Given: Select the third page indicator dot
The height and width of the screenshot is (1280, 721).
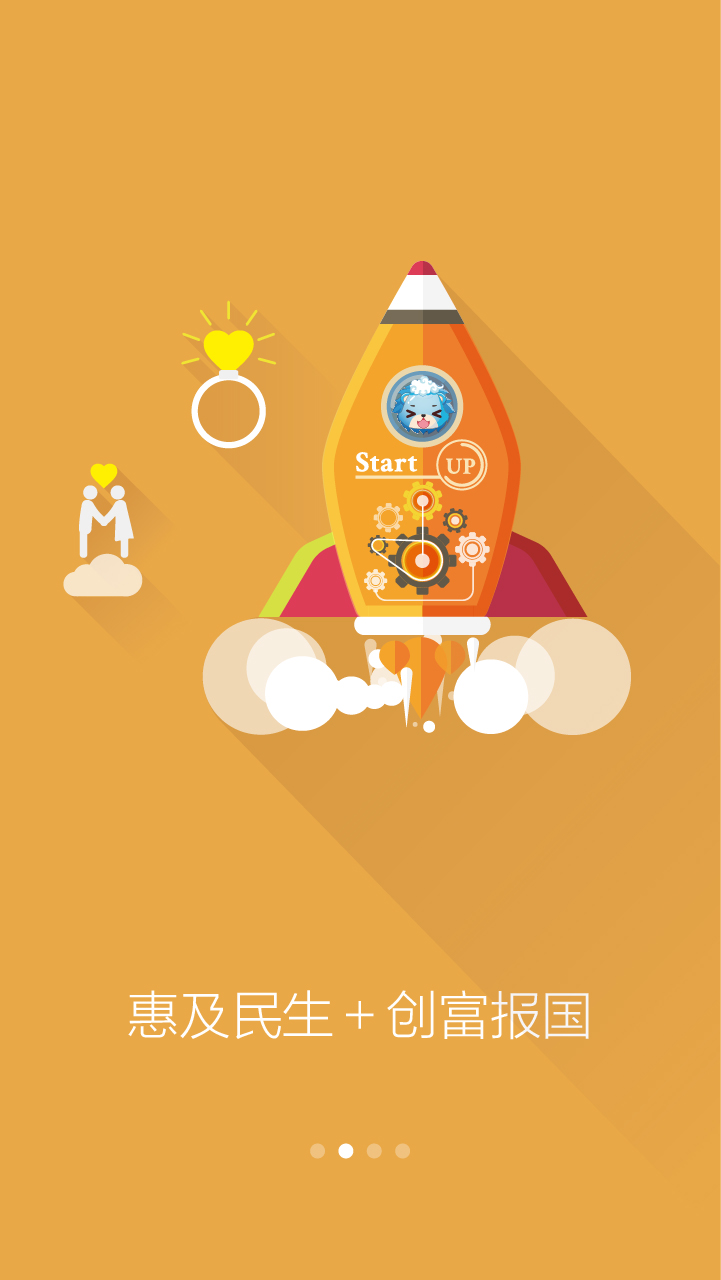Looking at the screenshot, I should click(x=374, y=1151).
